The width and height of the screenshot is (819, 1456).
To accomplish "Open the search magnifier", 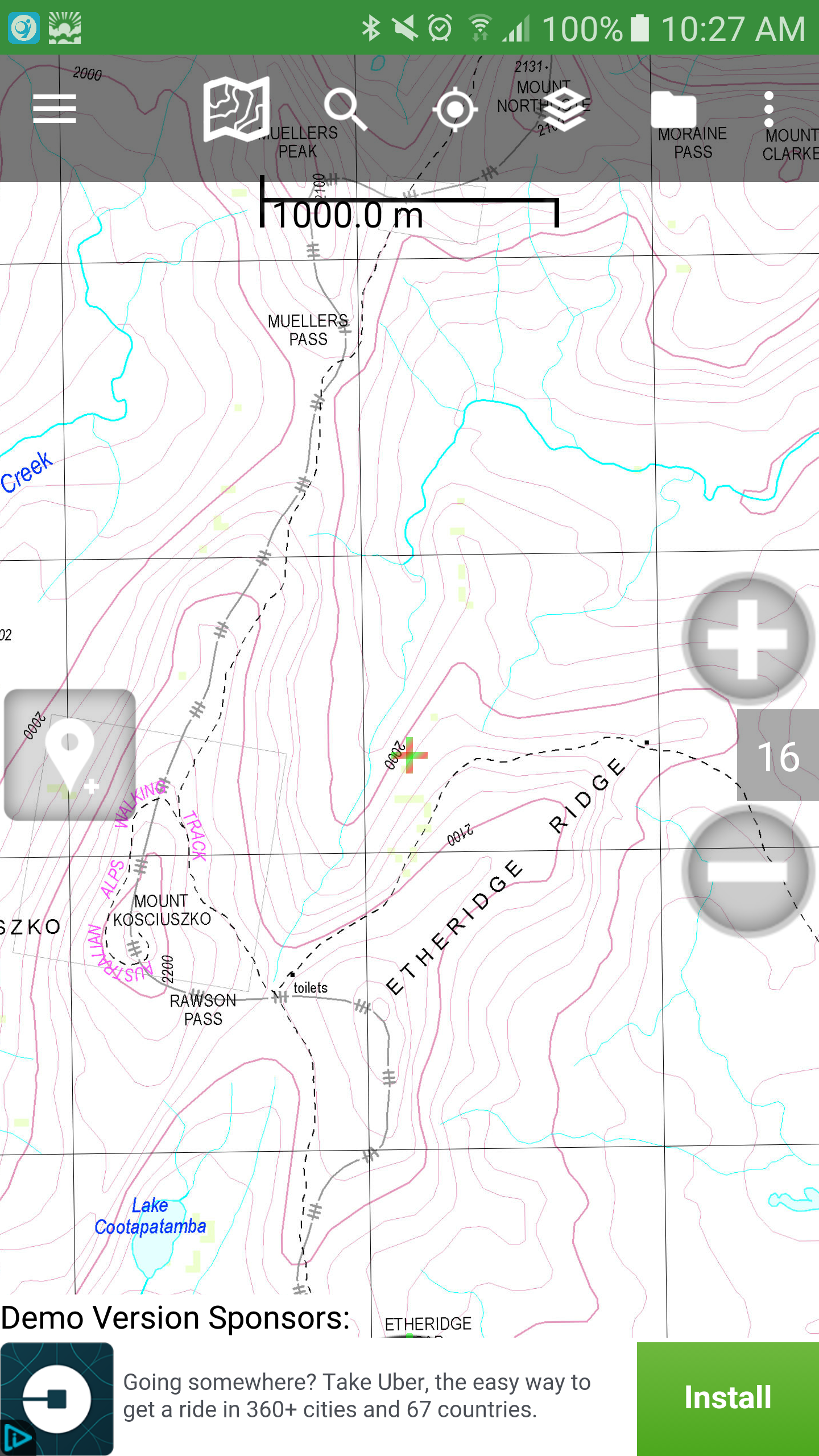I will click(x=345, y=109).
